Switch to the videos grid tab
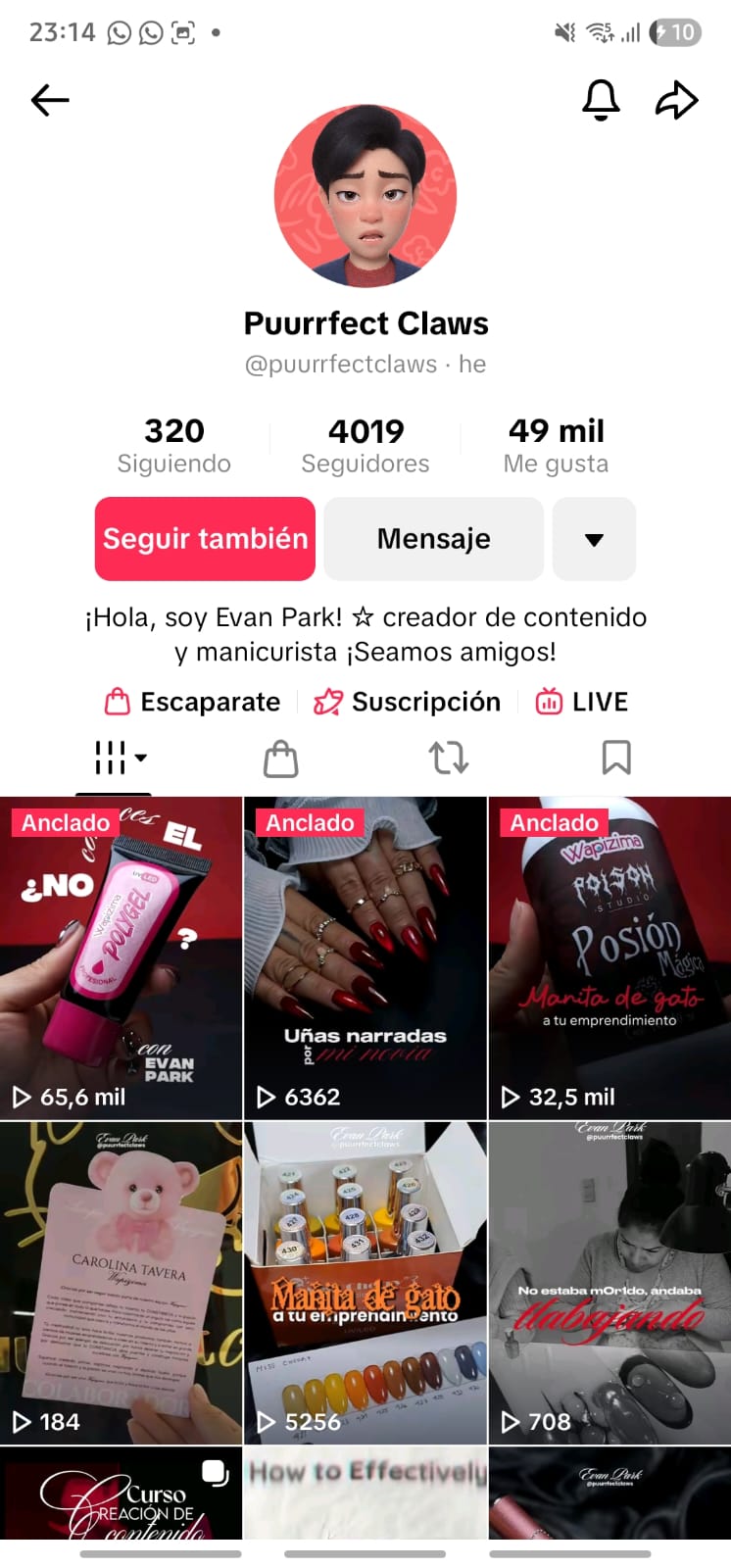The width and height of the screenshot is (731, 1568). click(114, 758)
